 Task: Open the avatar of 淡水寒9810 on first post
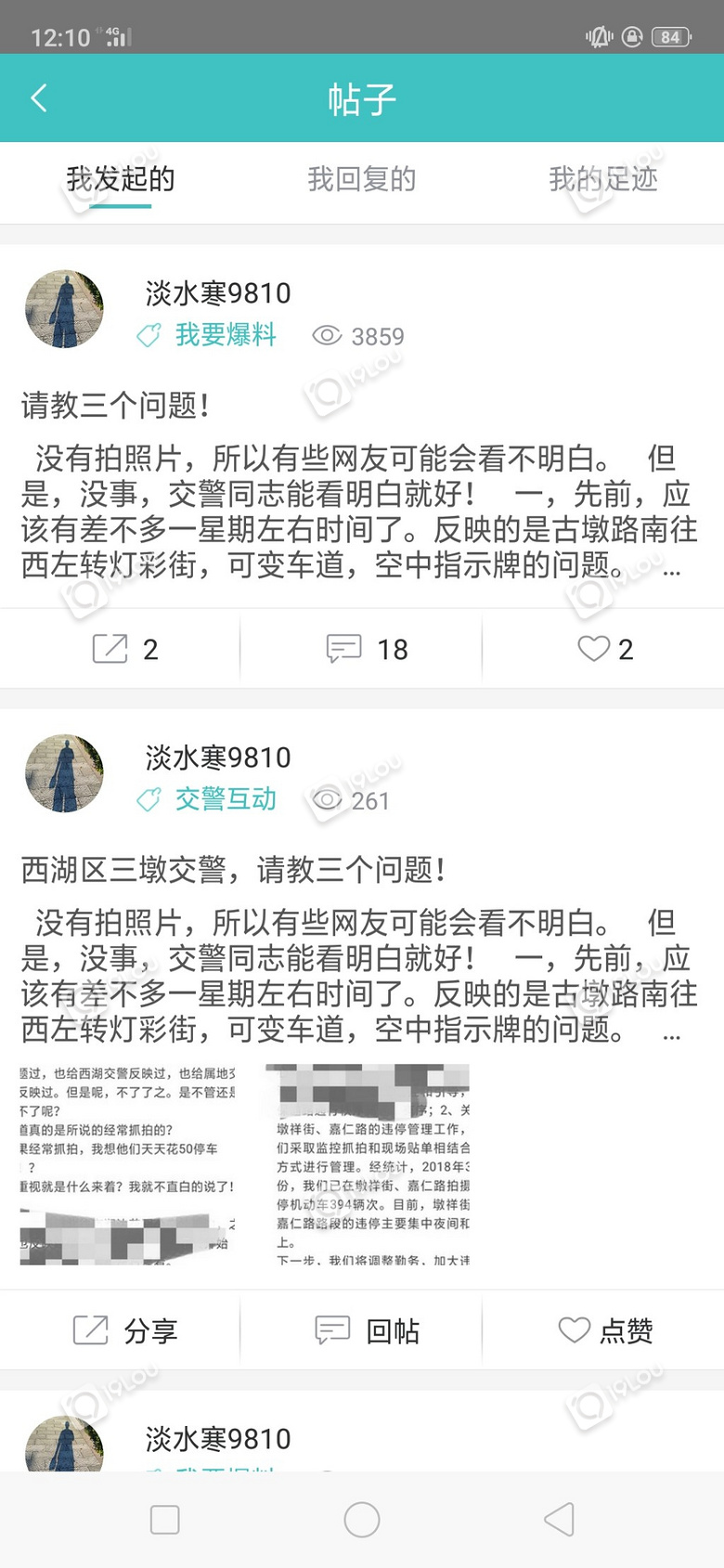coord(64,310)
